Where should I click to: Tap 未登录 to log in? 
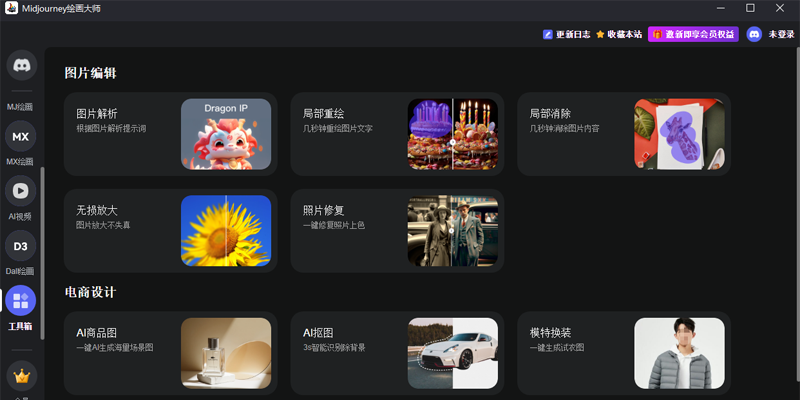[x=770, y=34]
